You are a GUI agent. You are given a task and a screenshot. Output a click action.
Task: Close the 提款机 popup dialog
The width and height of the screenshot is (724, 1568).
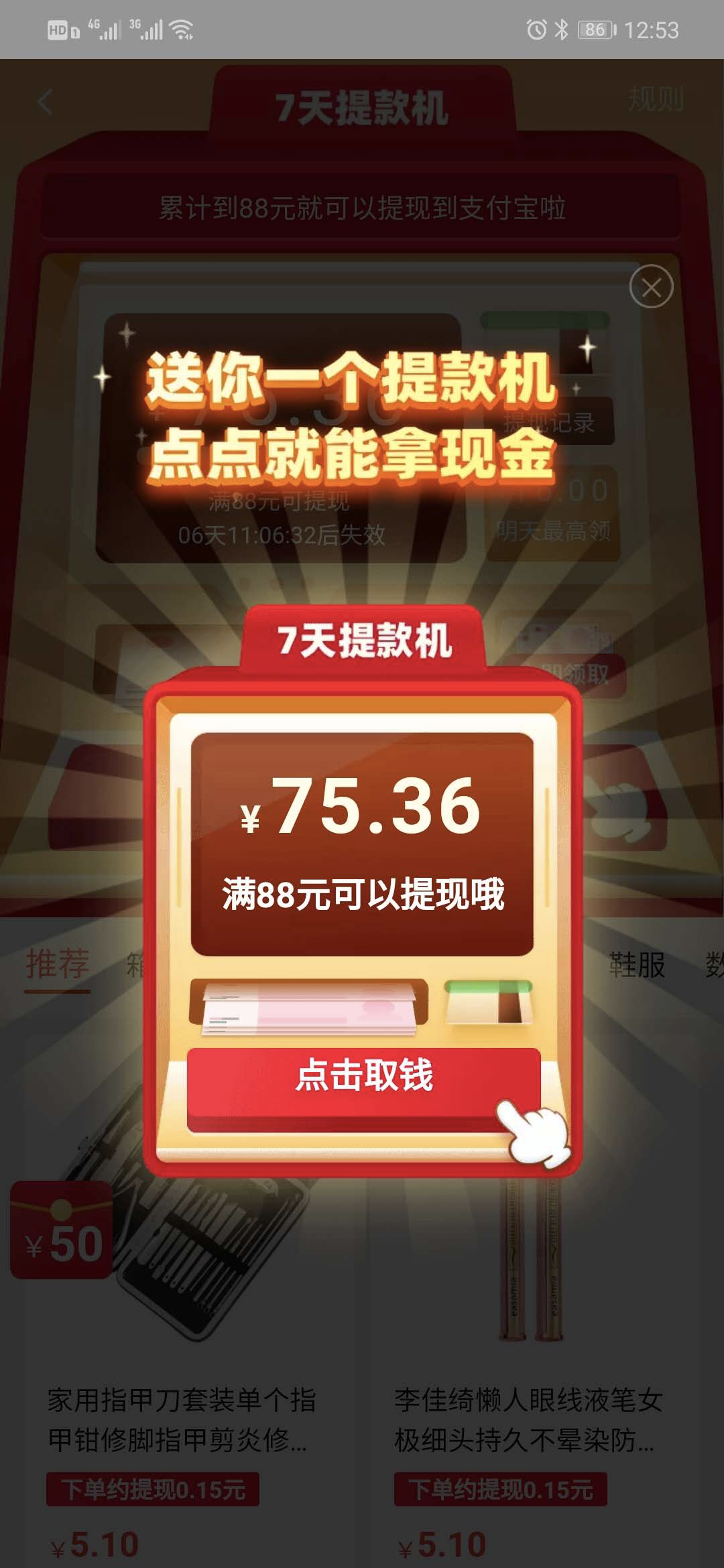click(x=651, y=287)
